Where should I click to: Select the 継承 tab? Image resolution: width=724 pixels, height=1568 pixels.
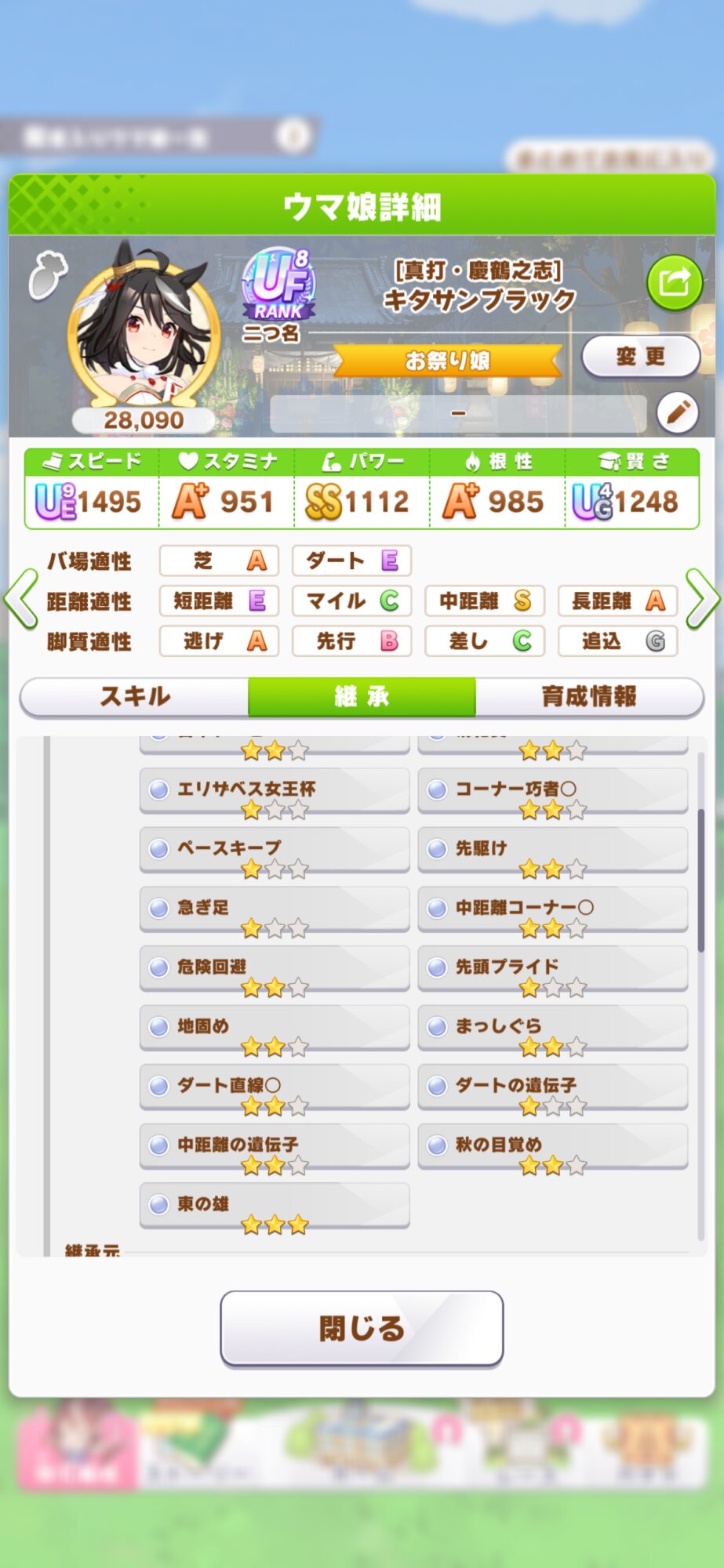(x=362, y=696)
